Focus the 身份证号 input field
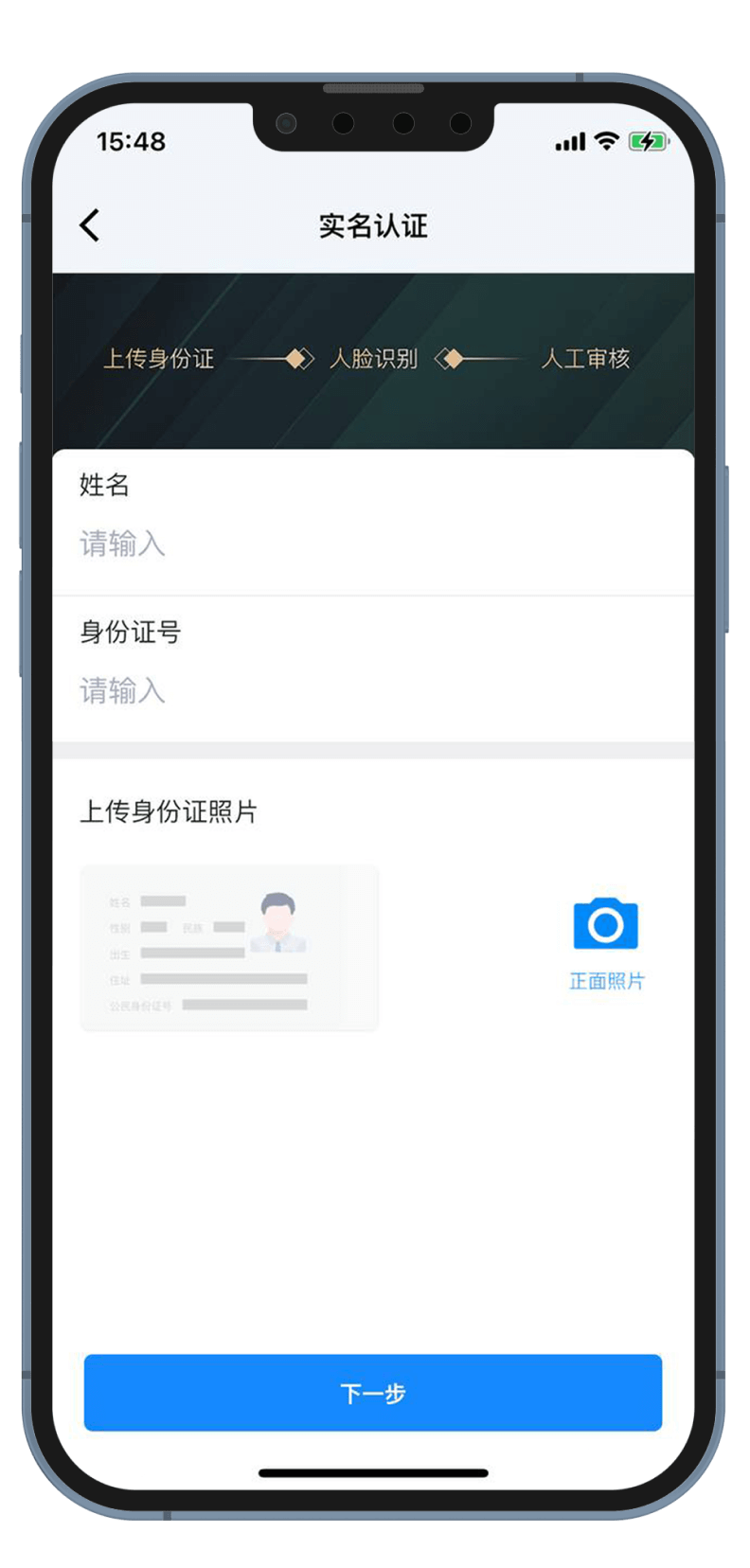Viewport: 750px width, 1568px height. coord(373,691)
